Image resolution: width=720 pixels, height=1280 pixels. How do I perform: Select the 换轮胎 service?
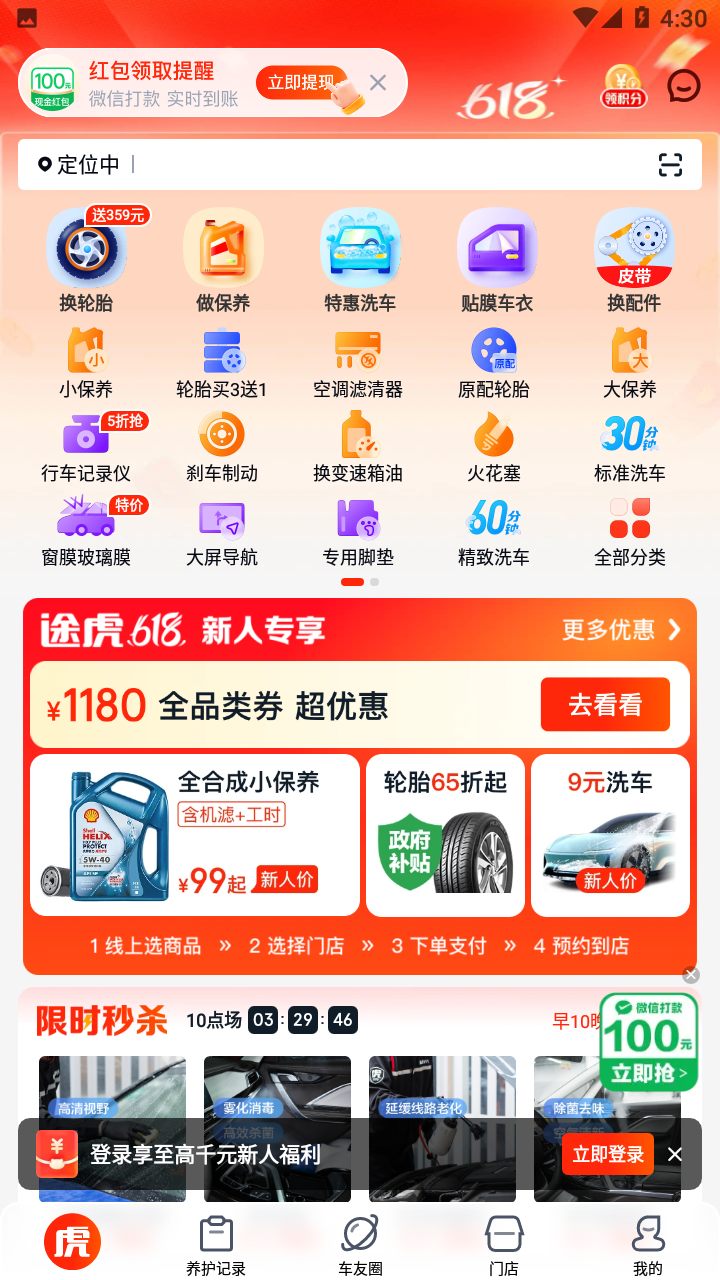point(86,260)
